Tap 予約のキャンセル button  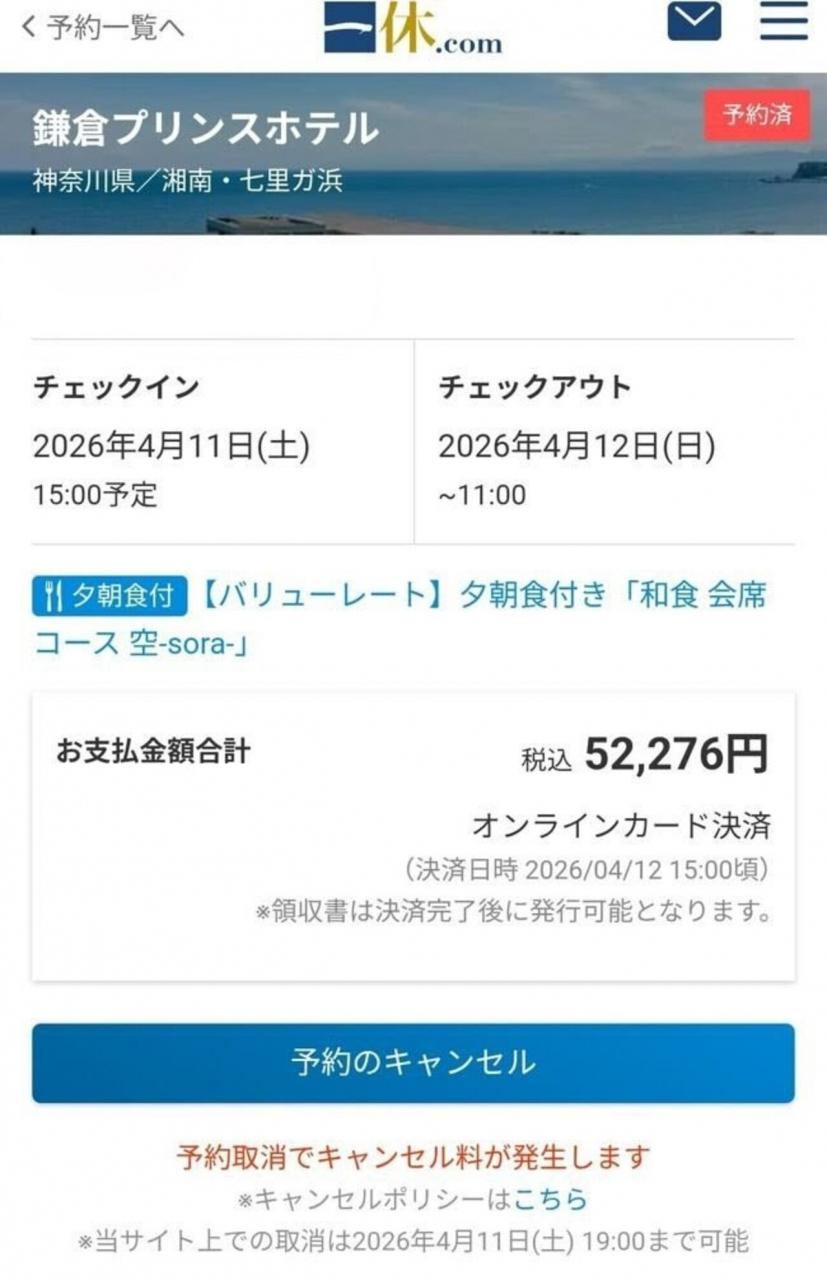point(413,1062)
